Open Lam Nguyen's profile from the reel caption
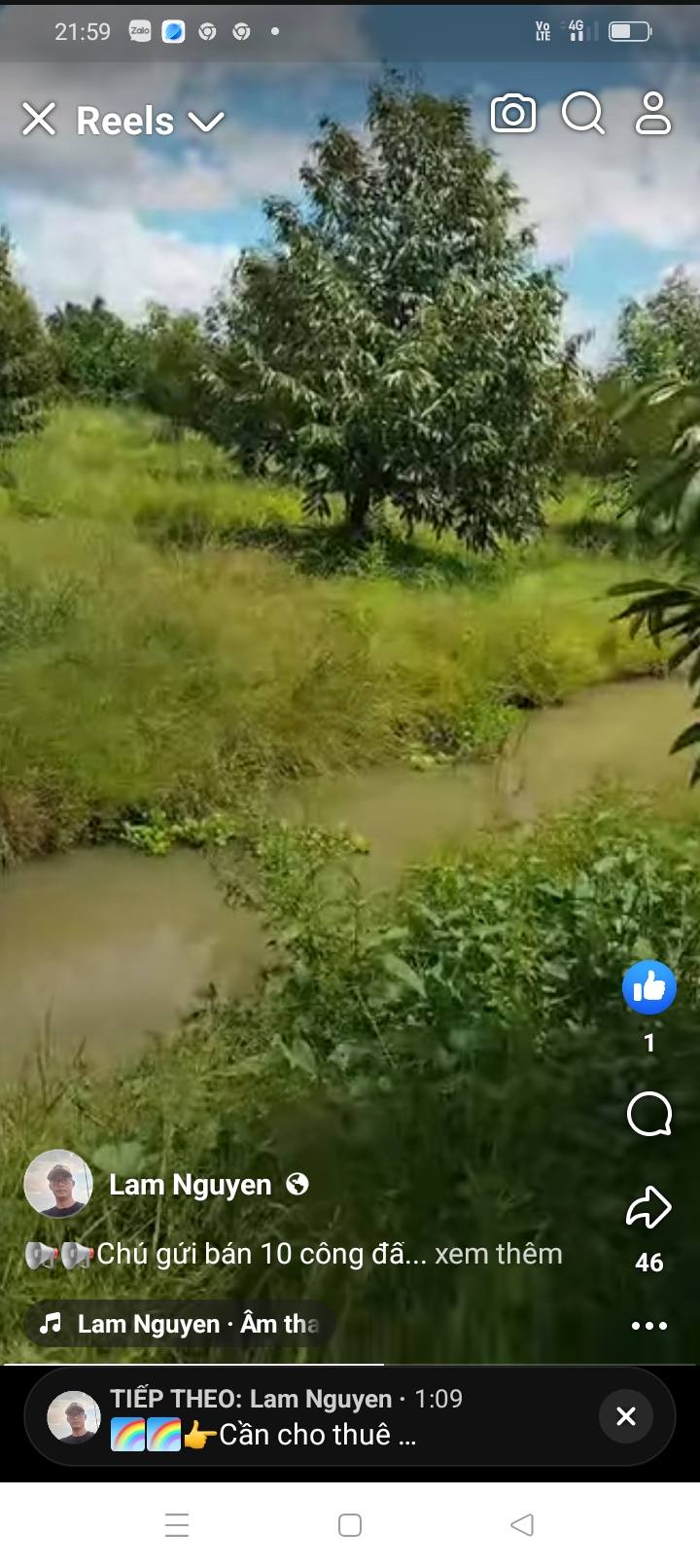The height and width of the screenshot is (1568, 700). 190,1185
